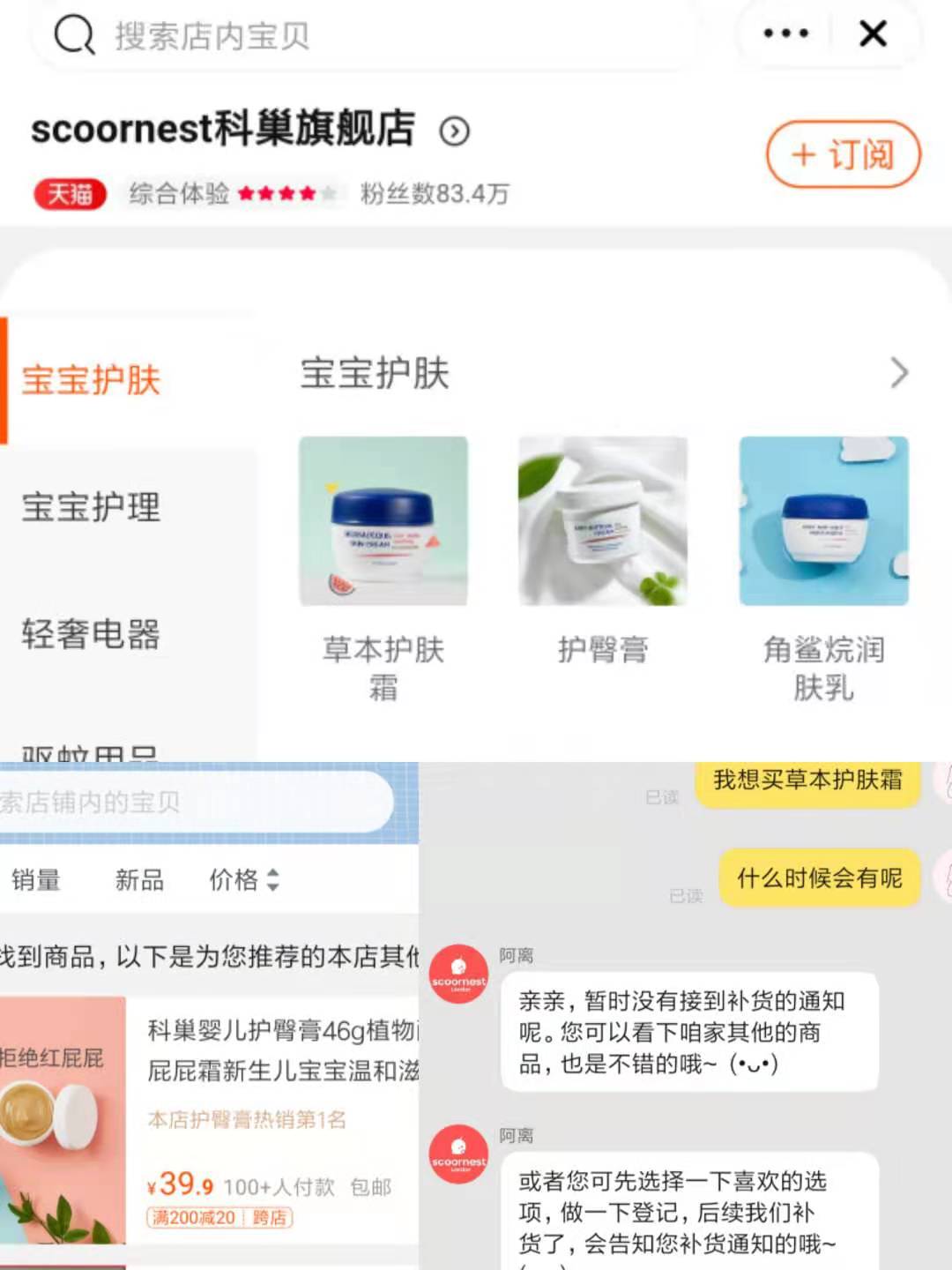Open the three-dot more options menu
The width and height of the screenshot is (952, 1270).
pyautogui.click(x=785, y=32)
